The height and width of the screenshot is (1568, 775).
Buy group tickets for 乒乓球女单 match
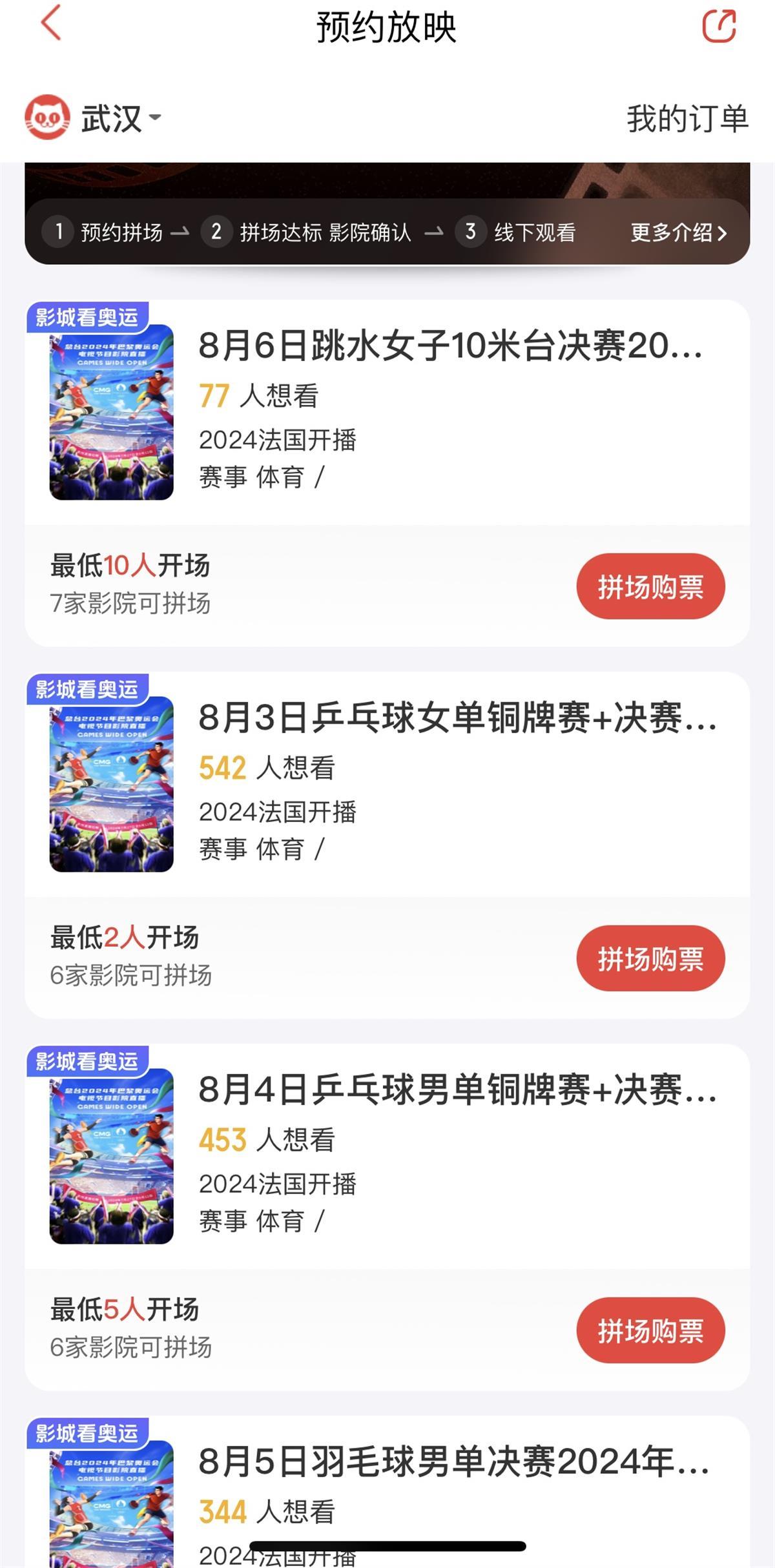650,958
